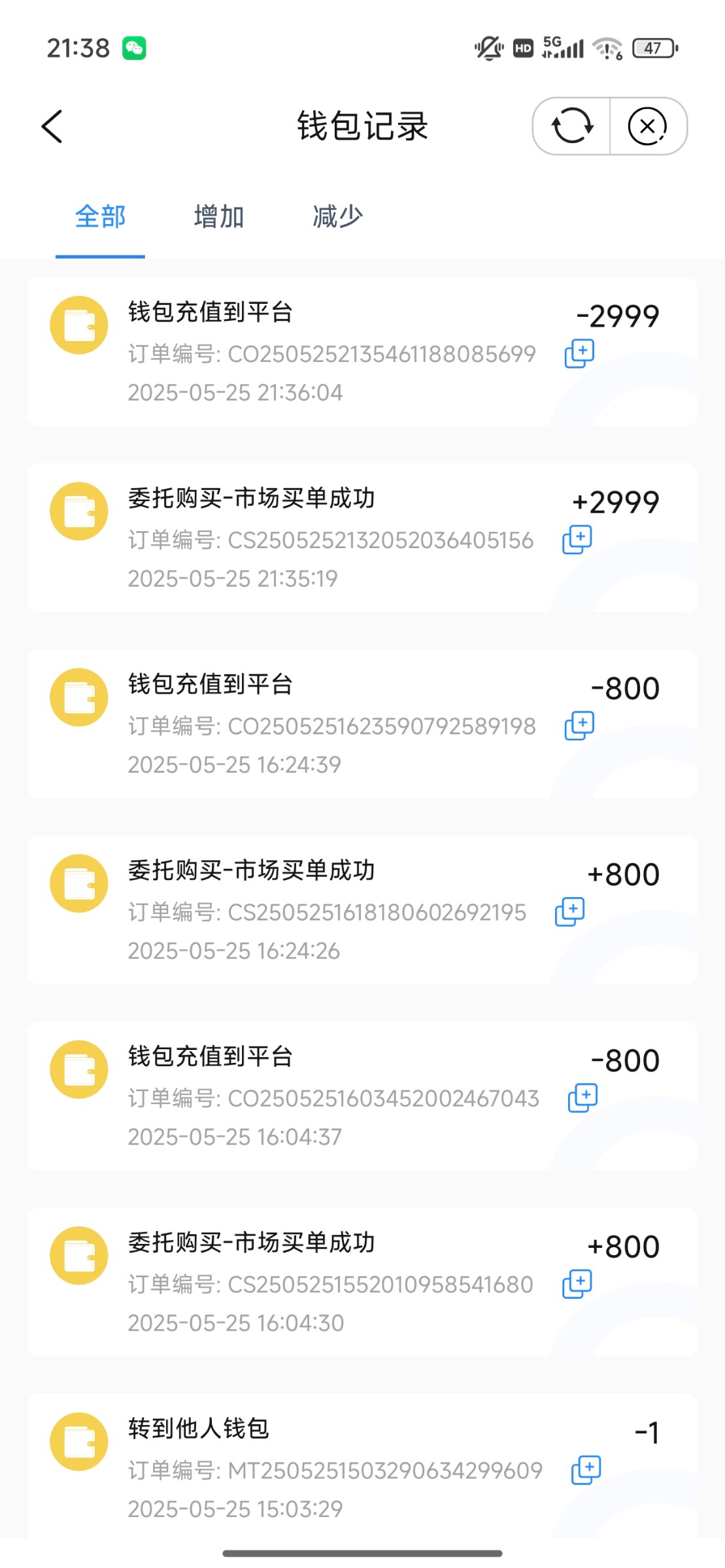Copy order number ending in 02692195
This screenshot has width=725, height=1568.
(569, 911)
